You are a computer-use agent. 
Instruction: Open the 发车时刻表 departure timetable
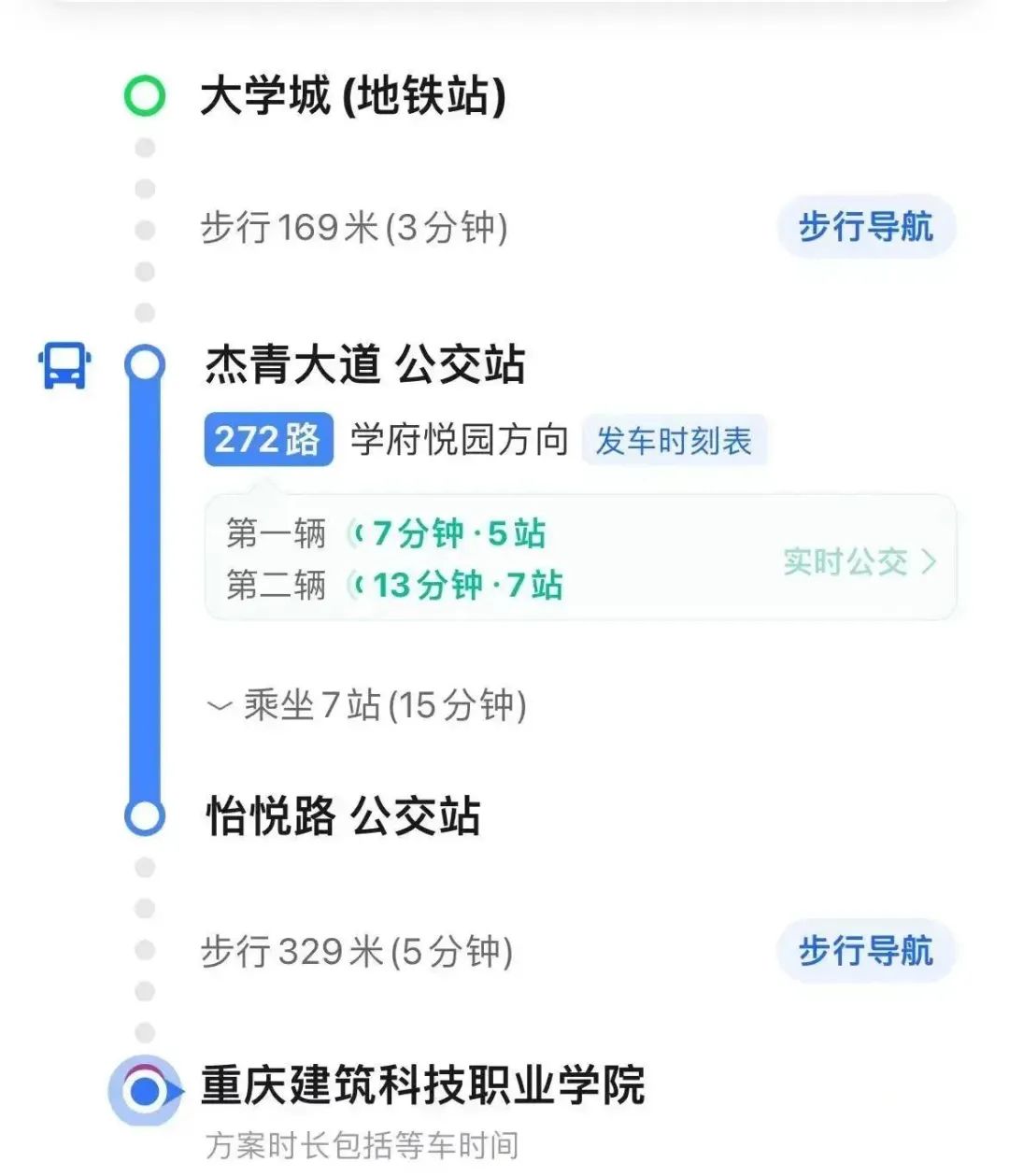tap(674, 440)
